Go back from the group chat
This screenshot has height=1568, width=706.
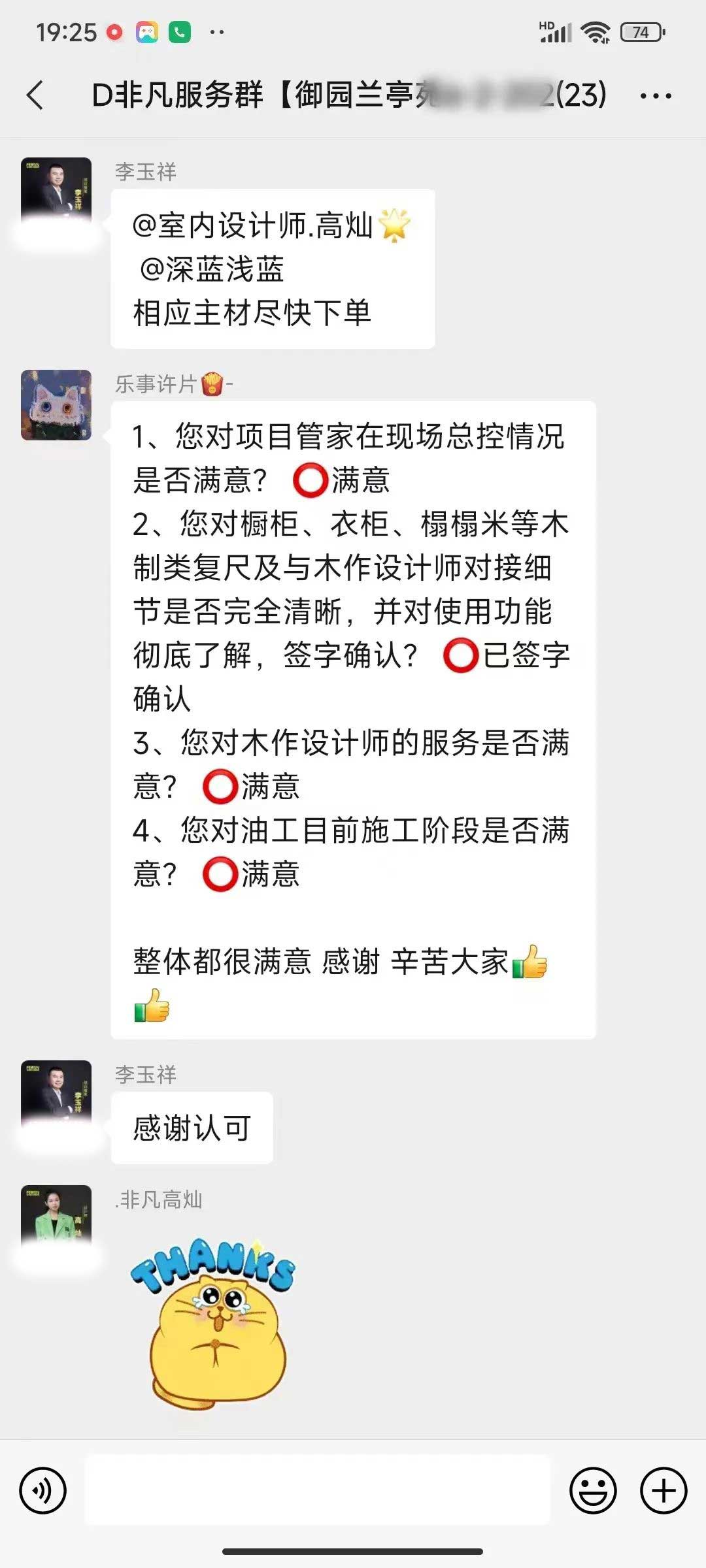click(35, 95)
